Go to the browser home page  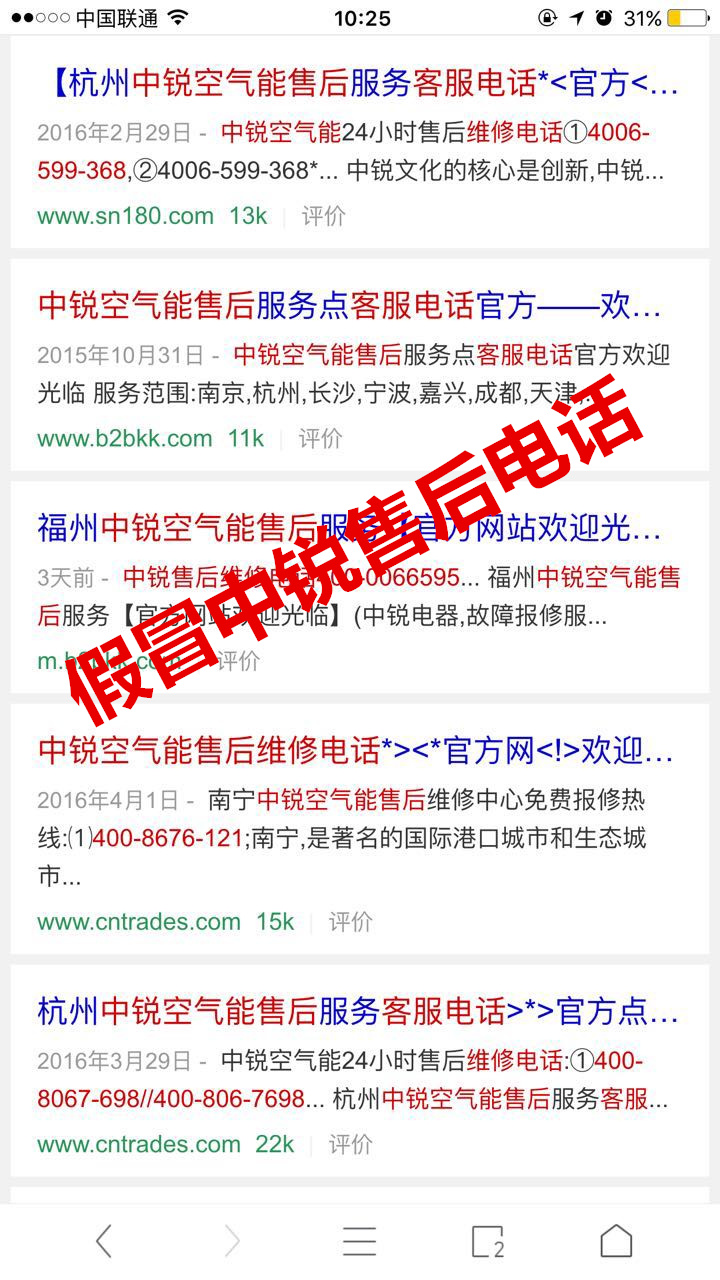tap(616, 1241)
